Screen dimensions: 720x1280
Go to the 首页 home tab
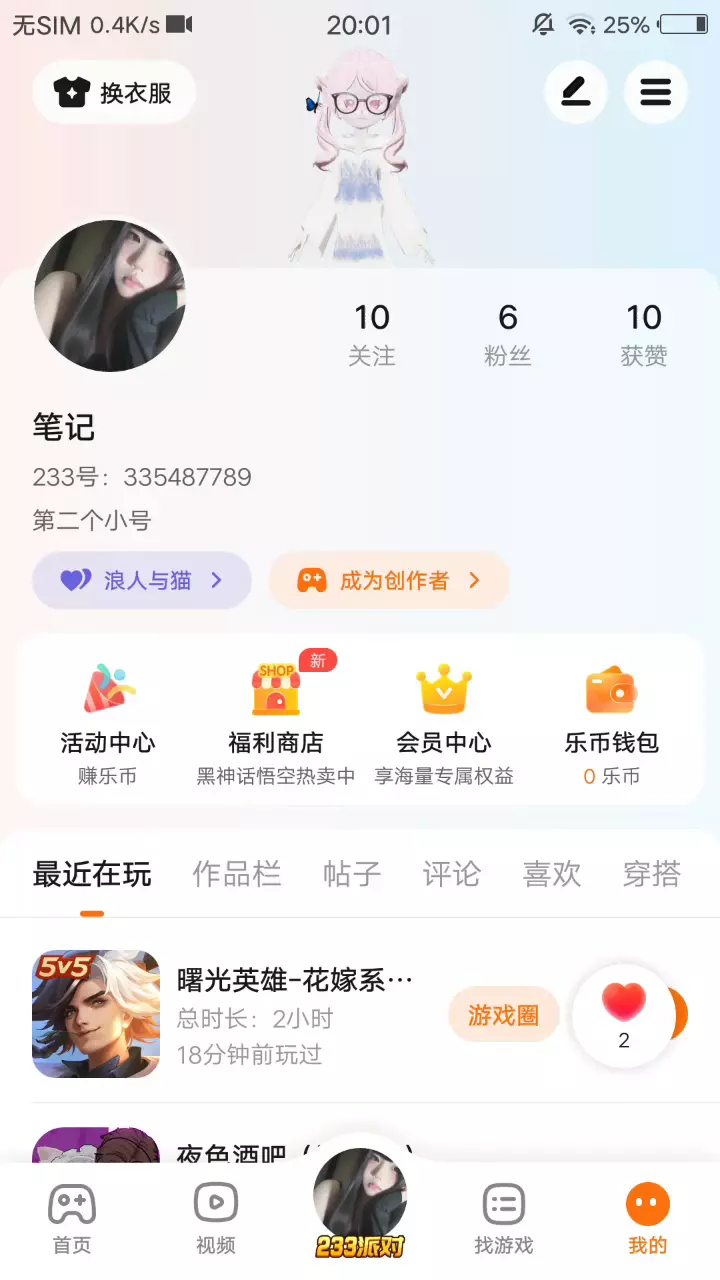(x=72, y=1218)
